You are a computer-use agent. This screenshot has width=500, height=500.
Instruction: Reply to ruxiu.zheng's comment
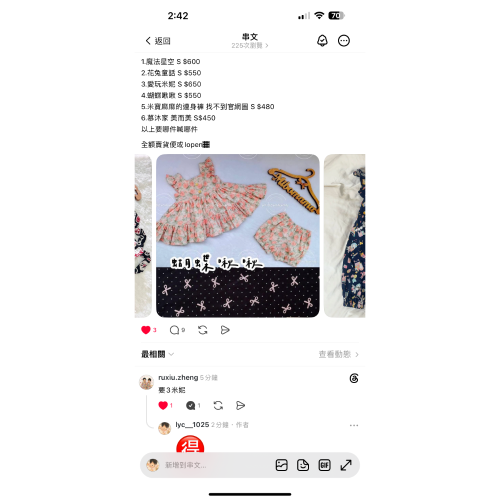coord(193,405)
